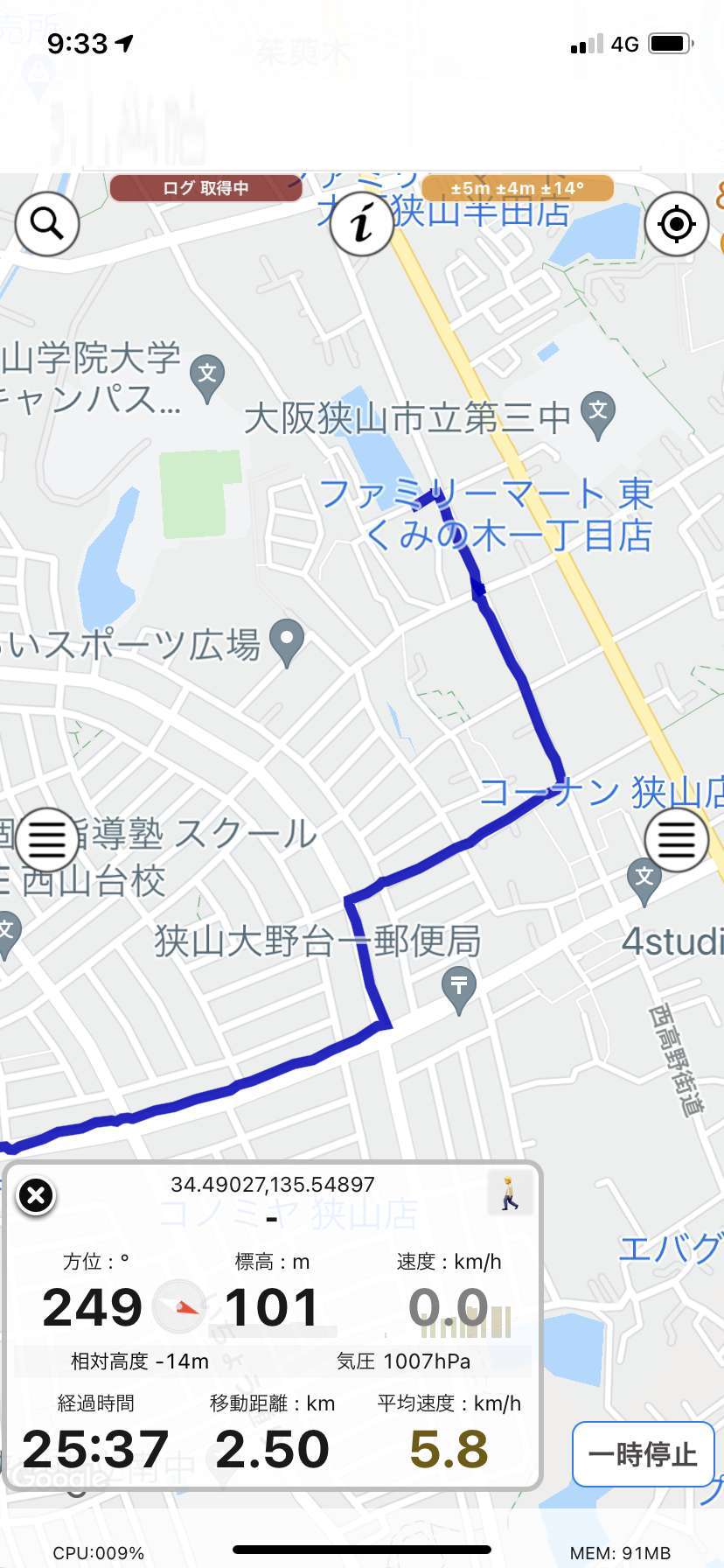The width and height of the screenshot is (724, 1568).
Task: Center map on current location
Action: point(677,224)
